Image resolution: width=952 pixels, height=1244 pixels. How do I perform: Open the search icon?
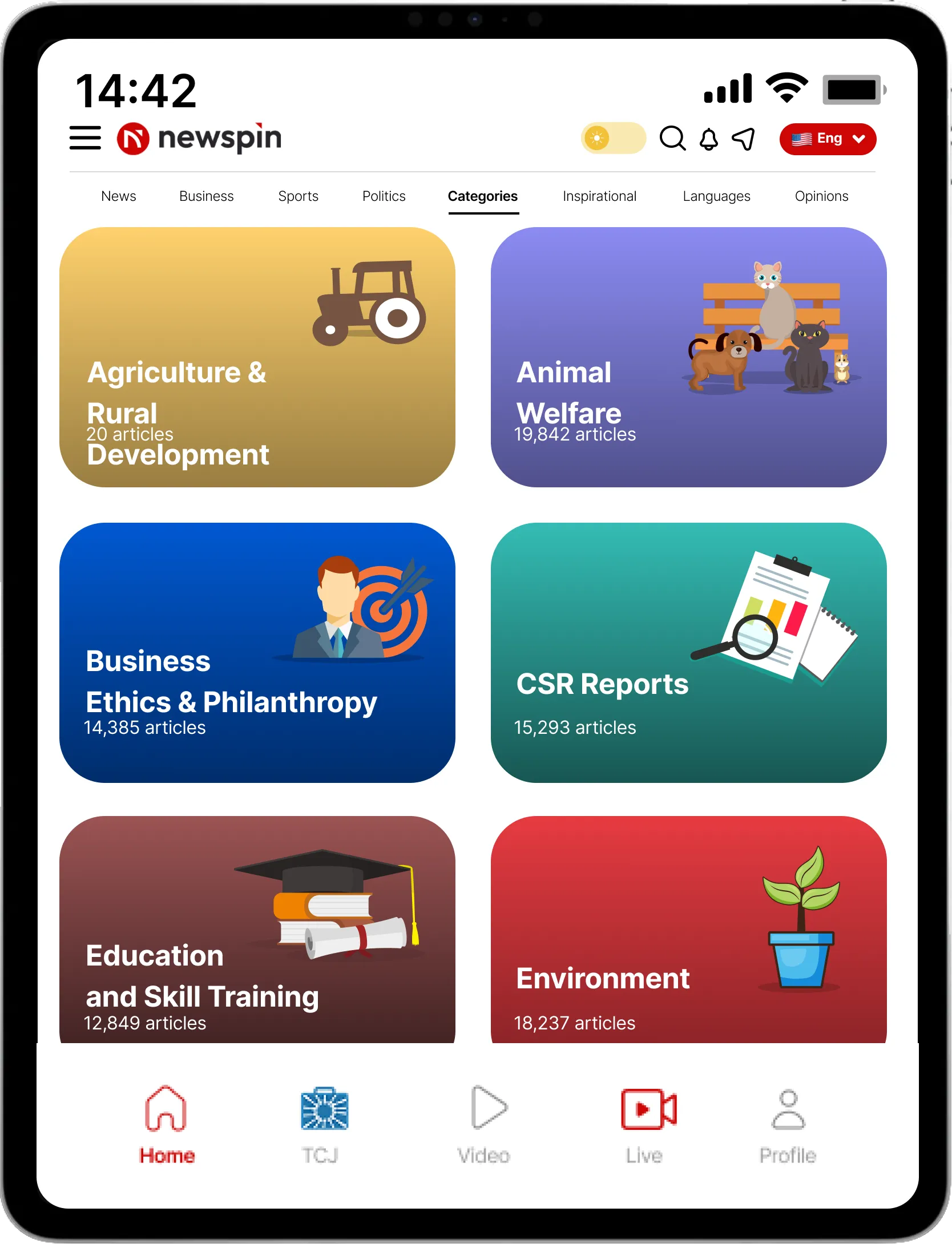pos(673,138)
